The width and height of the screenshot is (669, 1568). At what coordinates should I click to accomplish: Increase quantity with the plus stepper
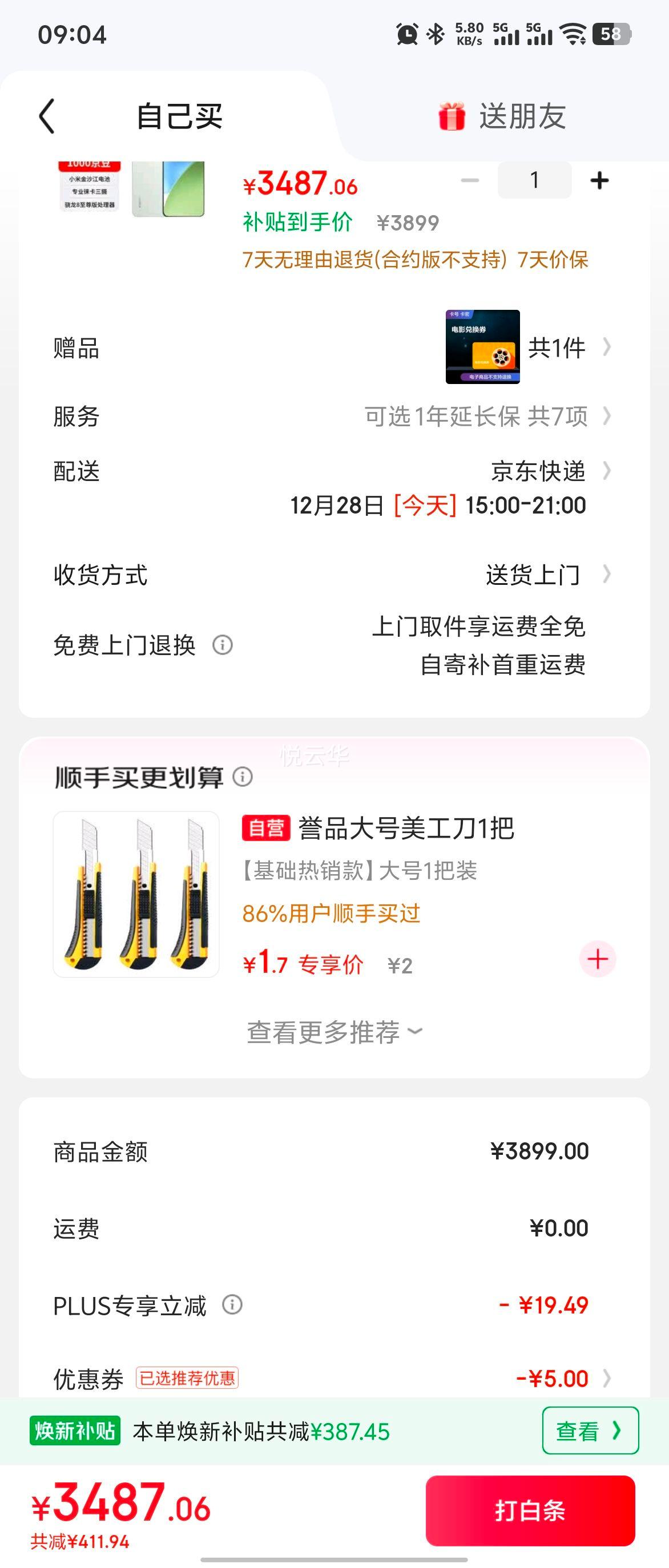point(599,180)
